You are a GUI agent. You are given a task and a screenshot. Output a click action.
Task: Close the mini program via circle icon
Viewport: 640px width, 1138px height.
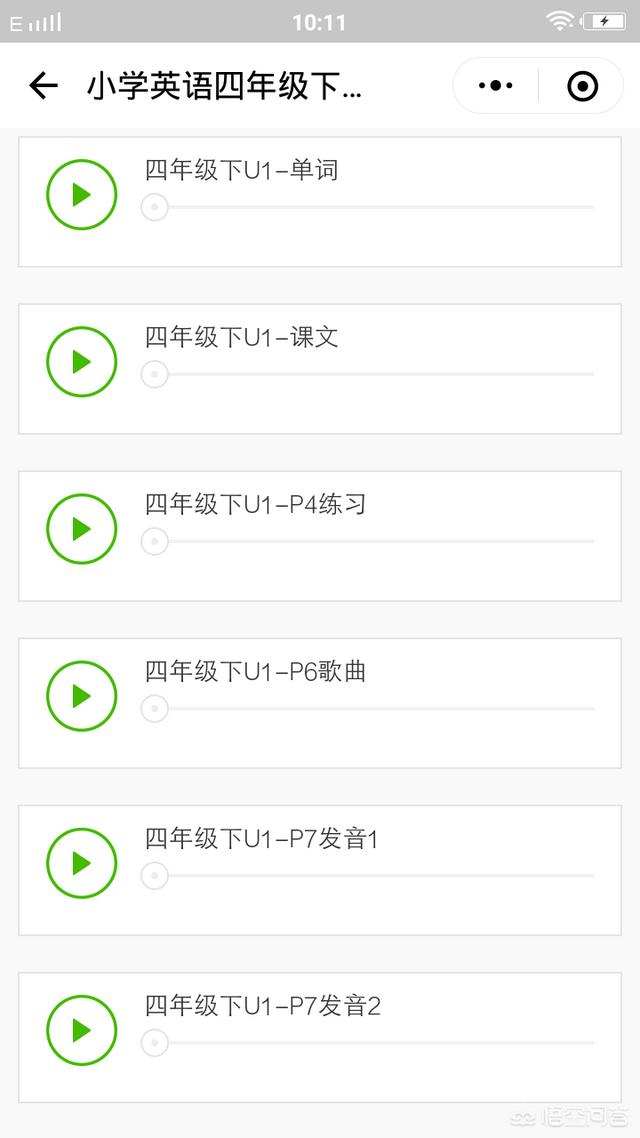582,87
